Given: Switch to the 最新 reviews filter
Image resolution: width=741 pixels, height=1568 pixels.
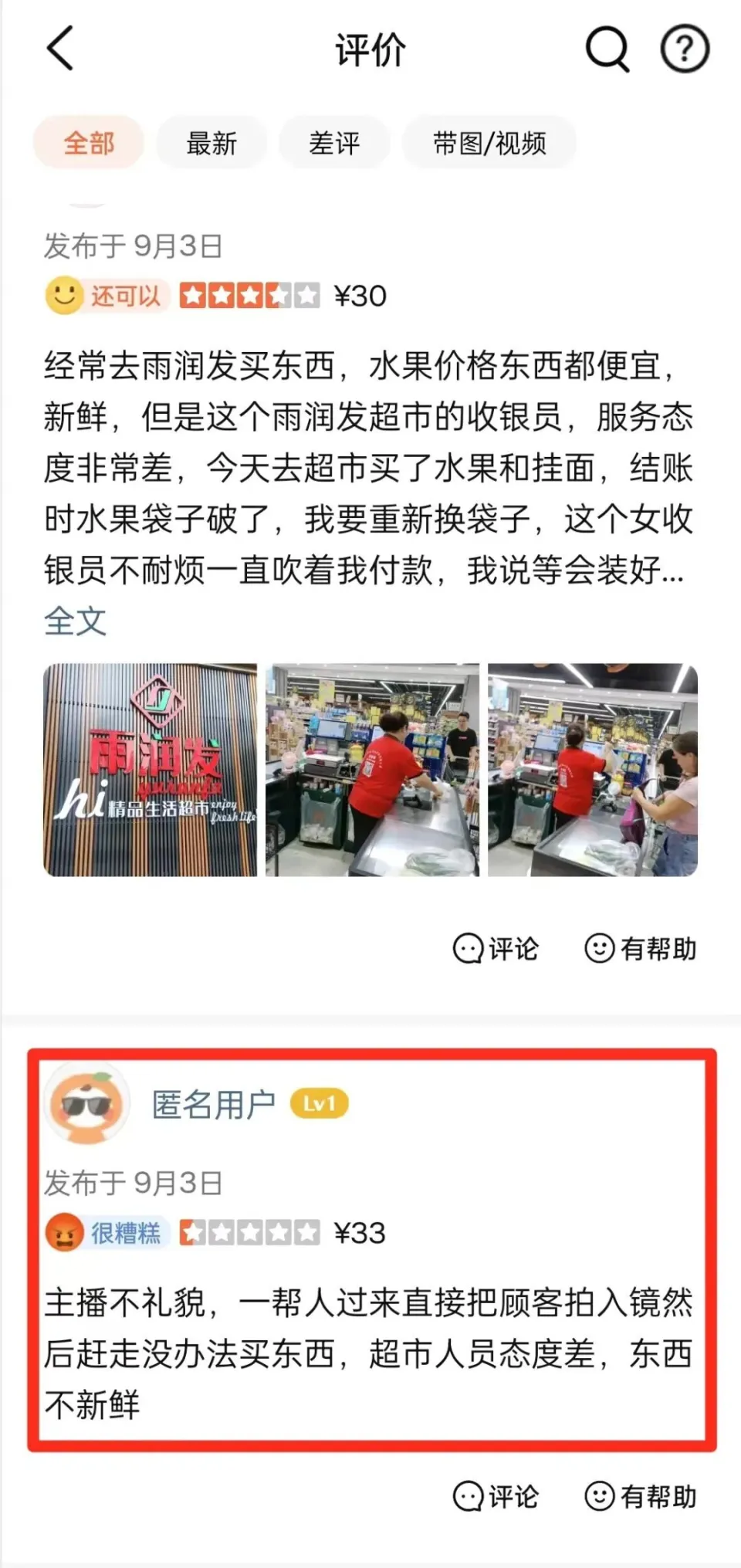Looking at the screenshot, I should [211, 143].
